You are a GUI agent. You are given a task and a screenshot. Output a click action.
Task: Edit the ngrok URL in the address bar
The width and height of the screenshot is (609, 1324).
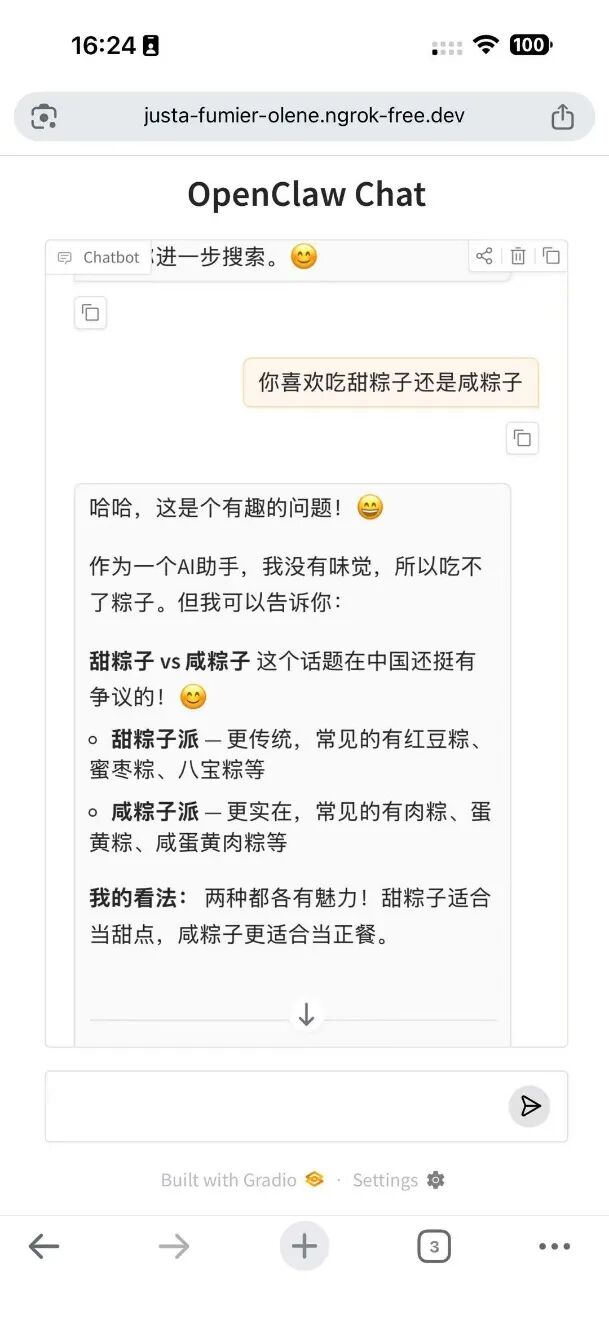pyautogui.click(x=304, y=116)
